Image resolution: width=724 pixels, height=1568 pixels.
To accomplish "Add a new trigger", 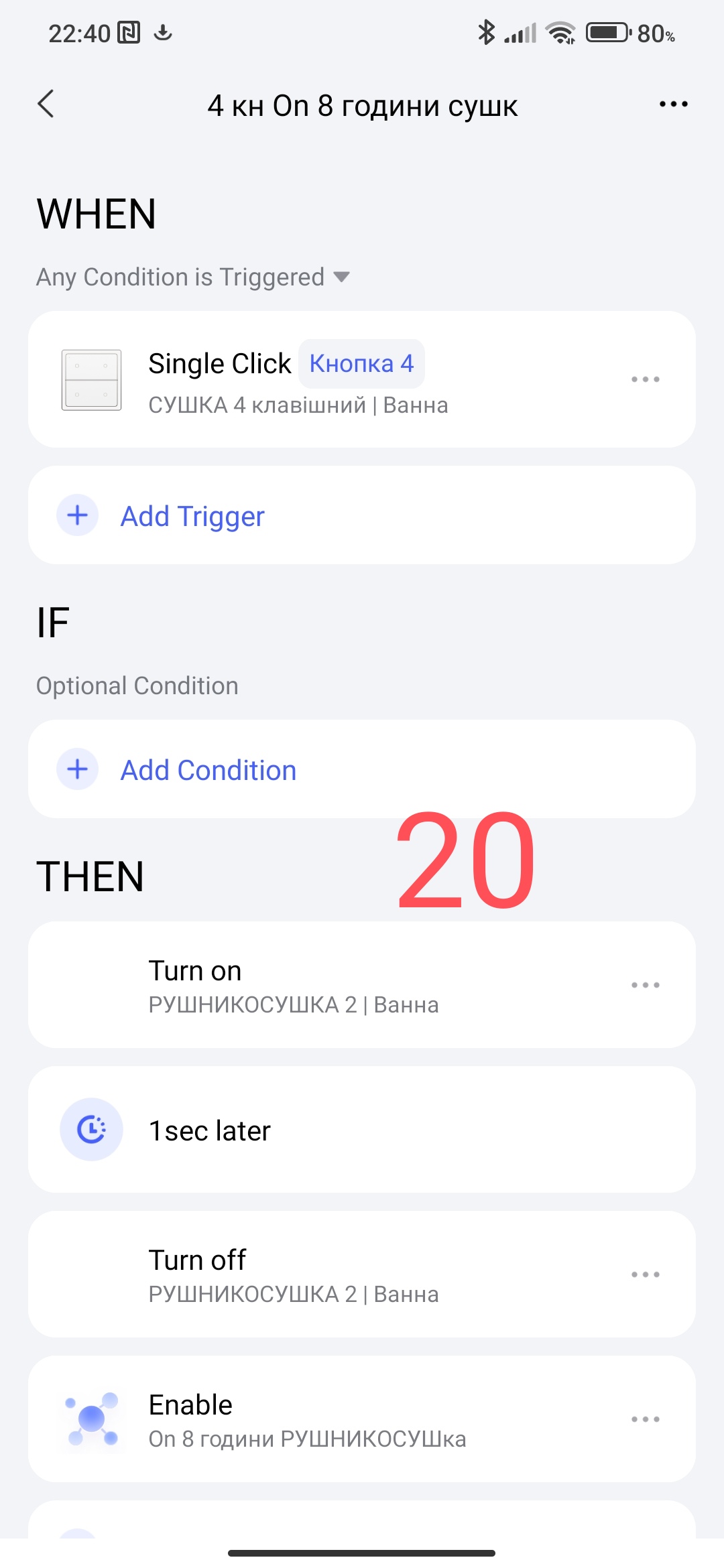I will (x=193, y=516).
